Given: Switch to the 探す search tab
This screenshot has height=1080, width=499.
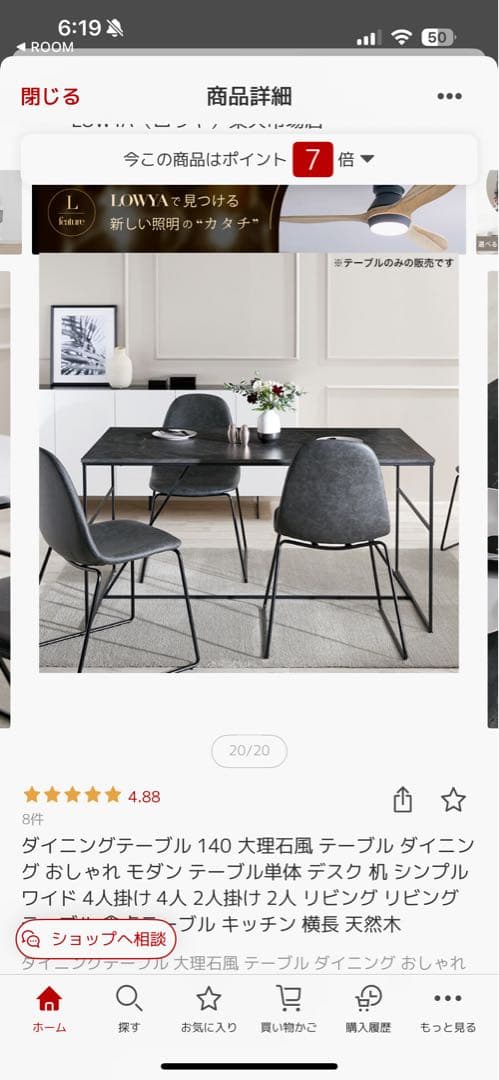Looking at the screenshot, I should [x=129, y=1009].
